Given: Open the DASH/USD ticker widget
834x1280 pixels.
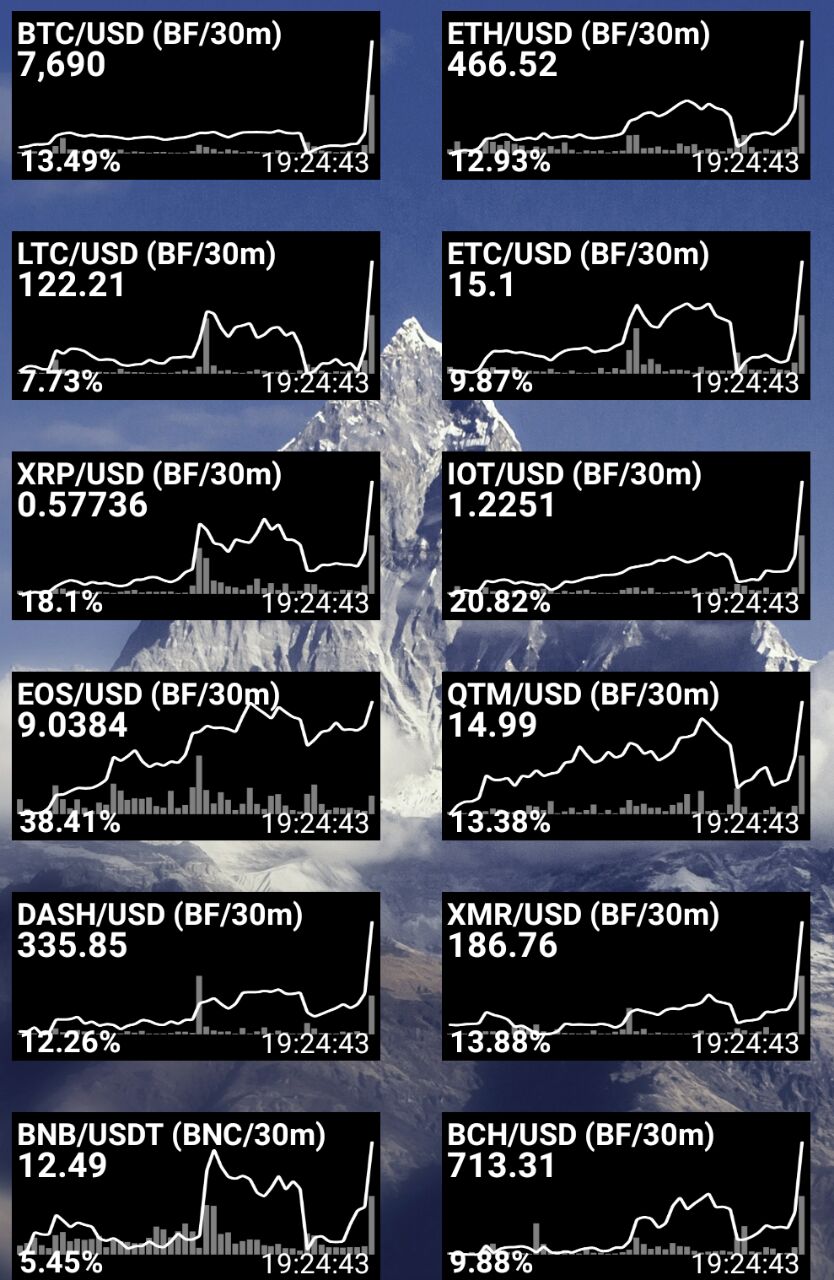Looking at the screenshot, I should [196, 976].
